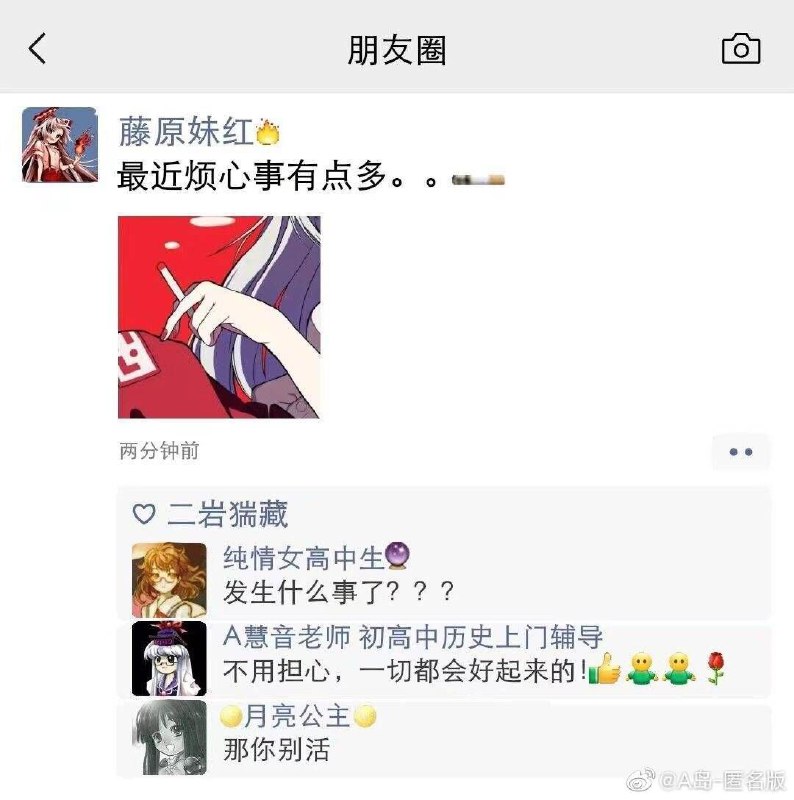Open liker 二岩猯藏's profile
Viewport: 794px width, 800px height.
tap(227, 514)
